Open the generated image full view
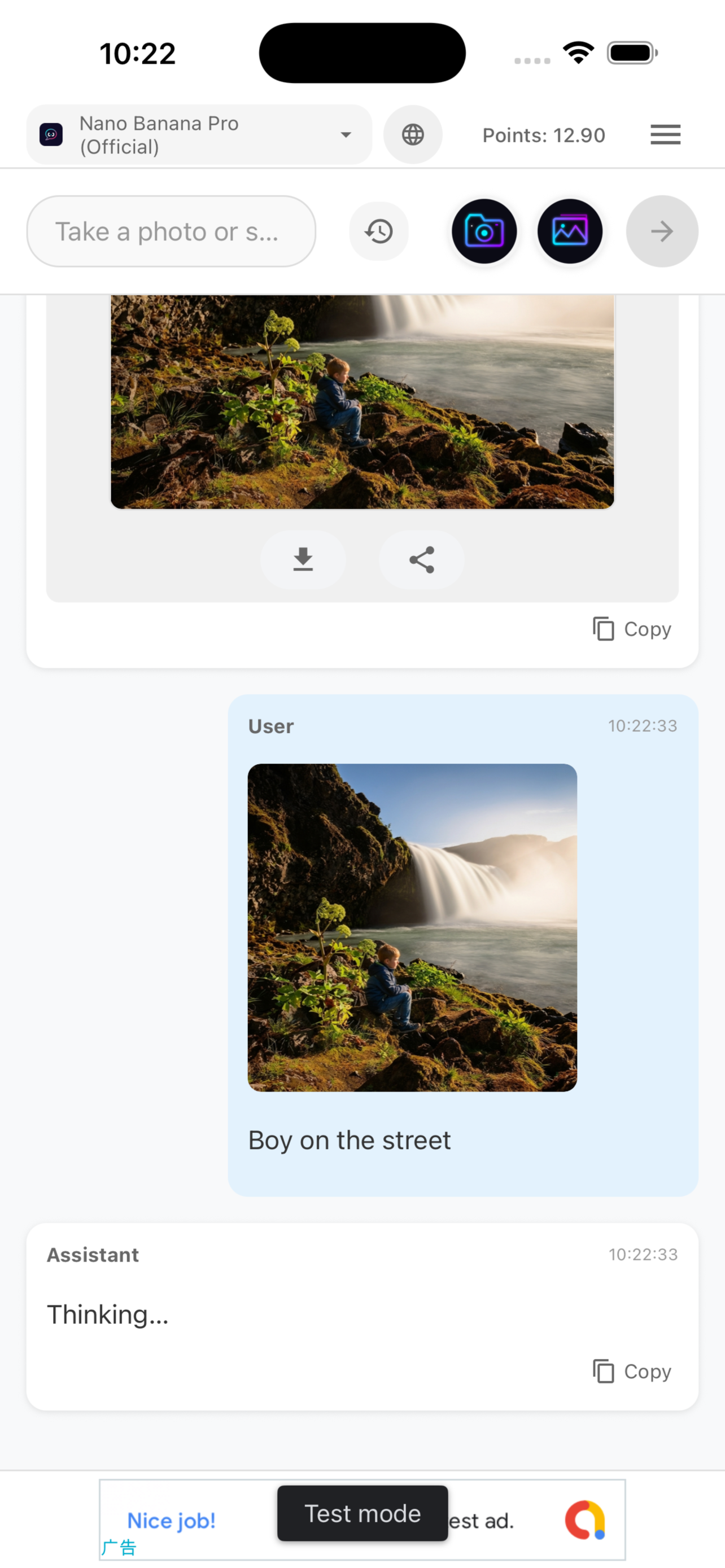Screen dimensions: 725x1568 (x=362, y=402)
